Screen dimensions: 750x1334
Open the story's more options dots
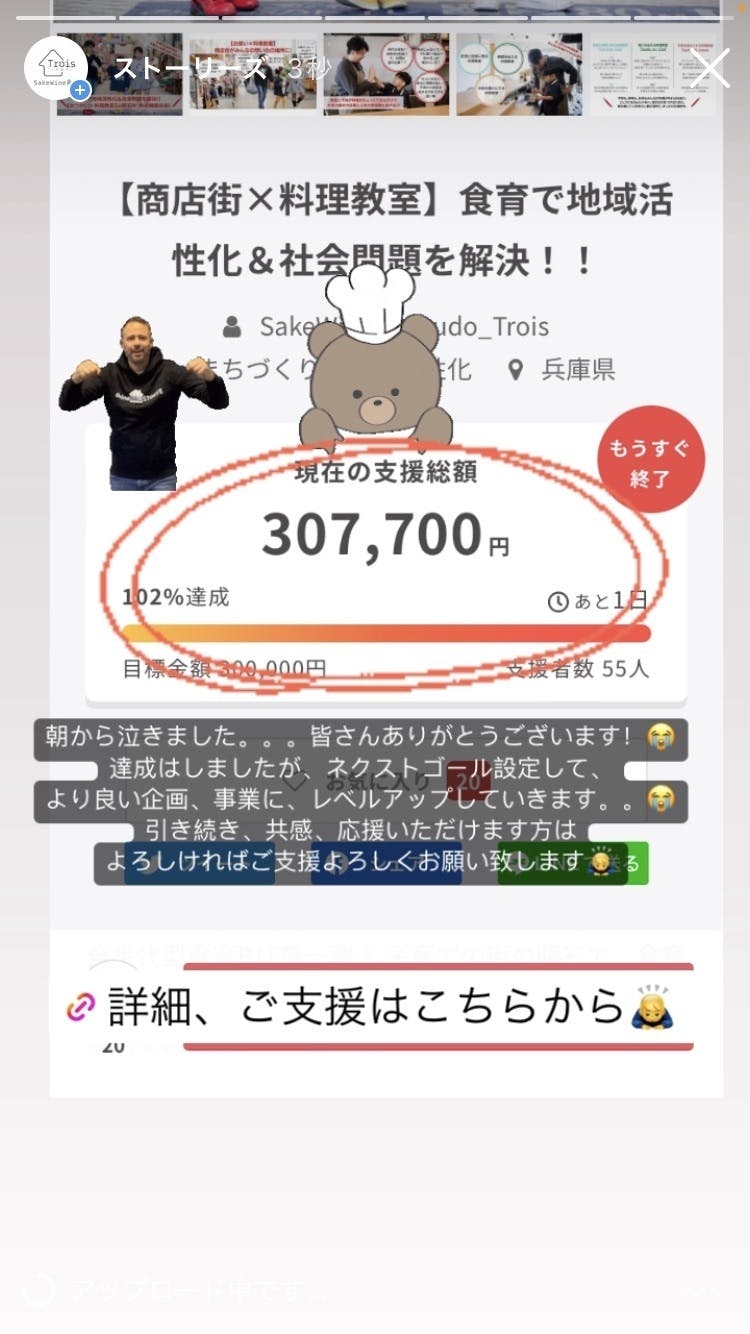(703, 1290)
